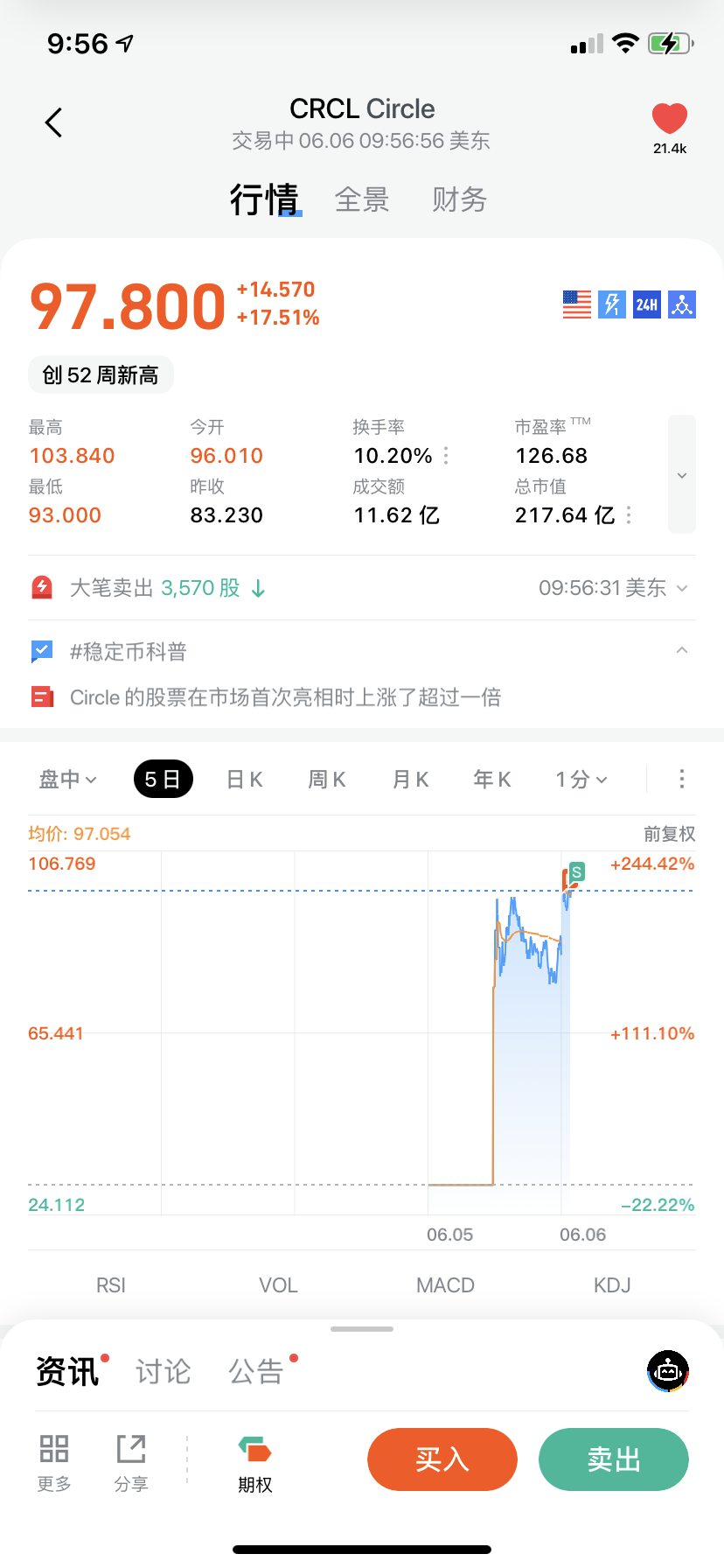Open the 盘中 dropdown
Screen dimensions: 724x1568
(68, 779)
